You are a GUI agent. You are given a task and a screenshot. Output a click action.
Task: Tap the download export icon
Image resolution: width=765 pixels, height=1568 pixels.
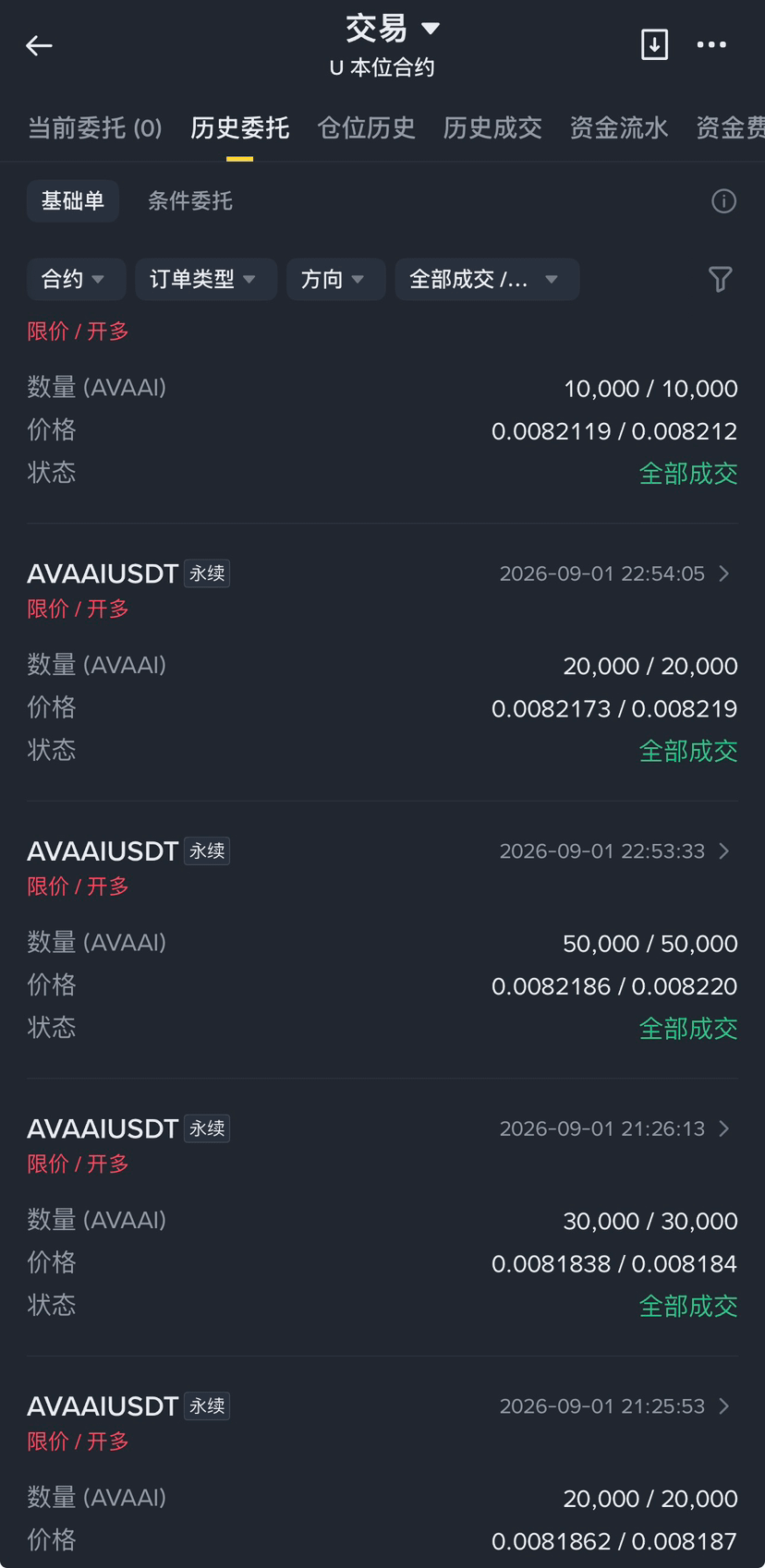pyautogui.click(x=654, y=44)
